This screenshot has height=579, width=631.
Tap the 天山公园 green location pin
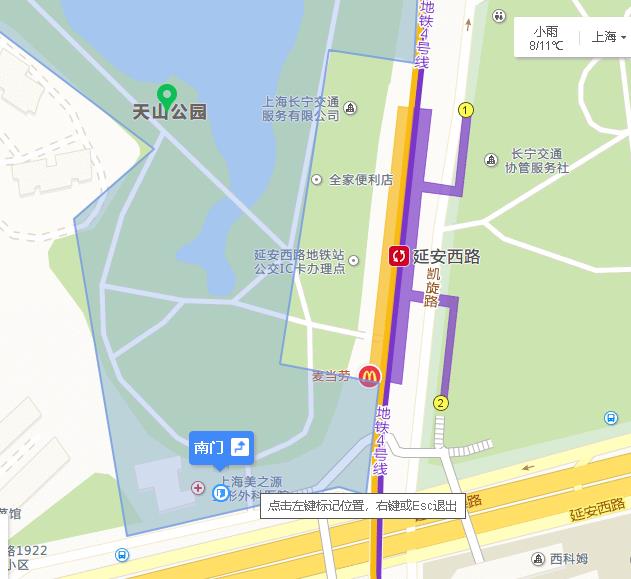pyautogui.click(x=169, y=93)
